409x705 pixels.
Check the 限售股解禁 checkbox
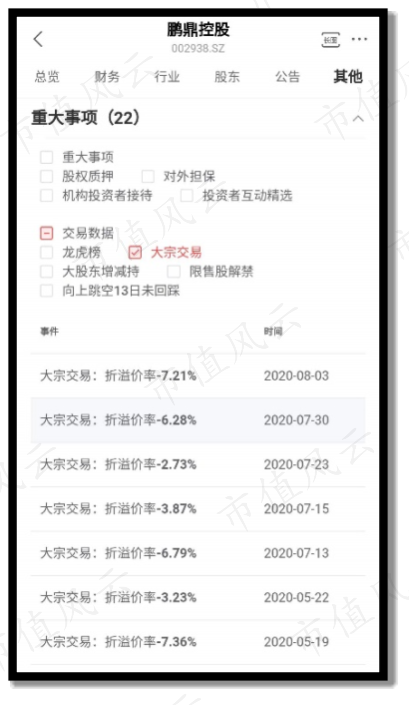pos(173,272)
